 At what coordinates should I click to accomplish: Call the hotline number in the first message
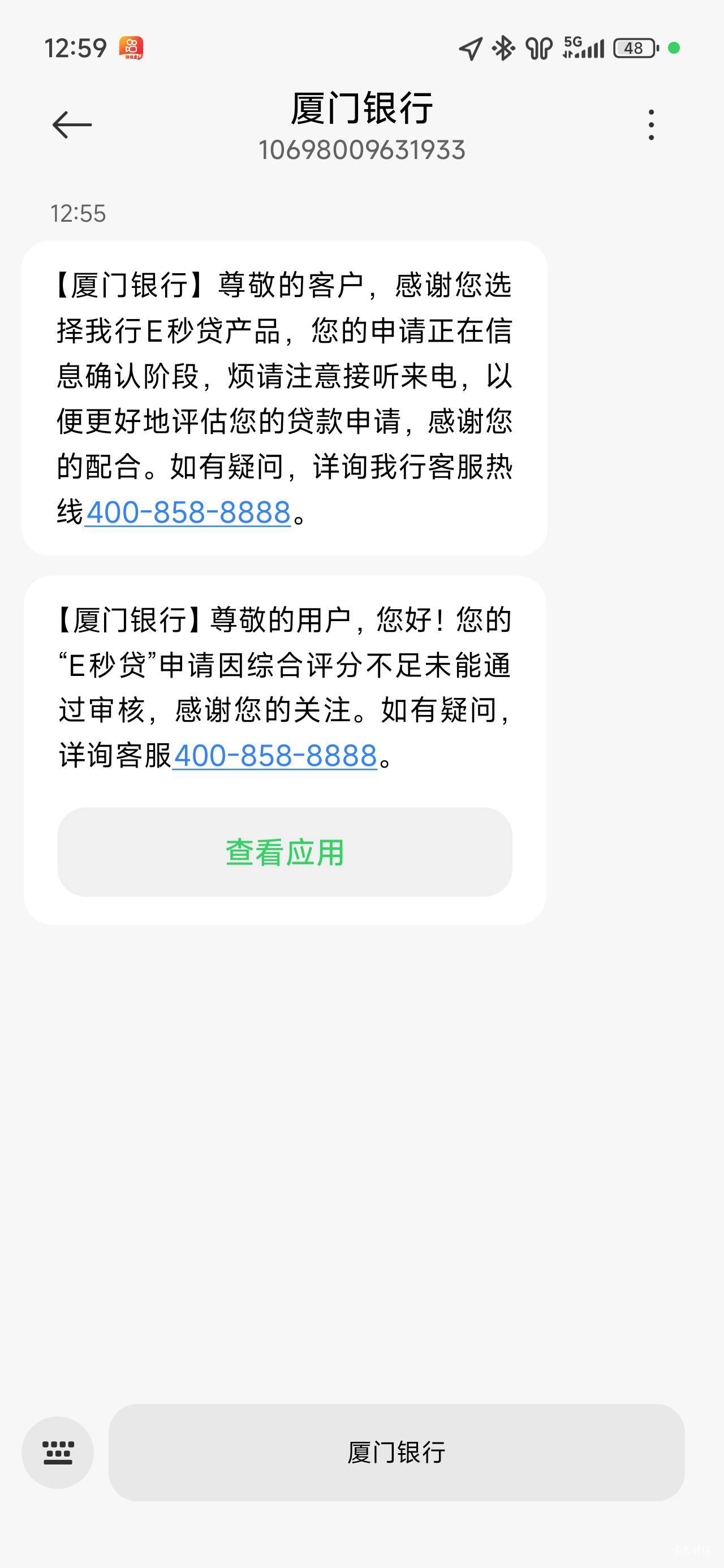188,512
